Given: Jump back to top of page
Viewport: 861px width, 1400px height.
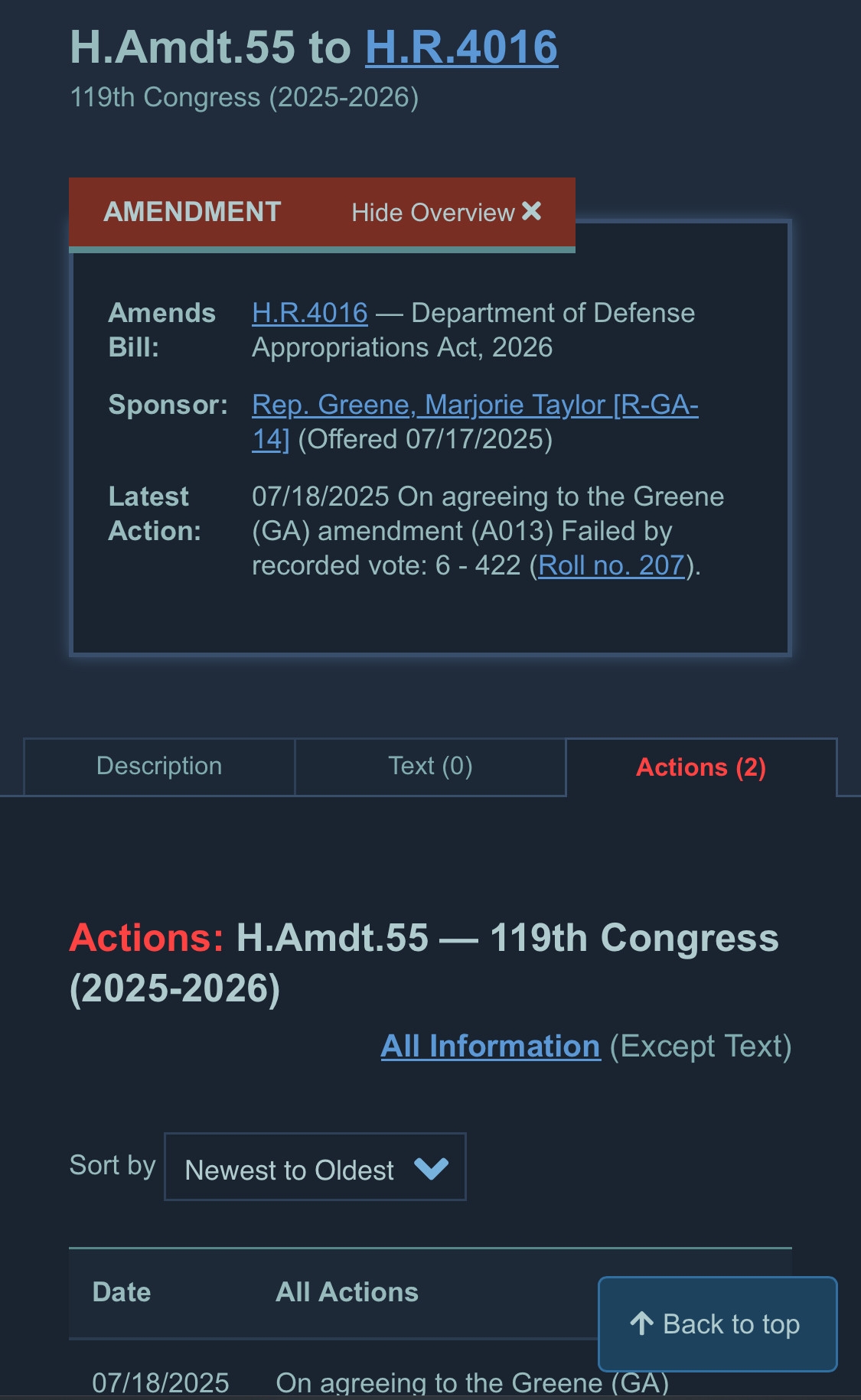Looking at the screenshot, I should pos(717,1323).
